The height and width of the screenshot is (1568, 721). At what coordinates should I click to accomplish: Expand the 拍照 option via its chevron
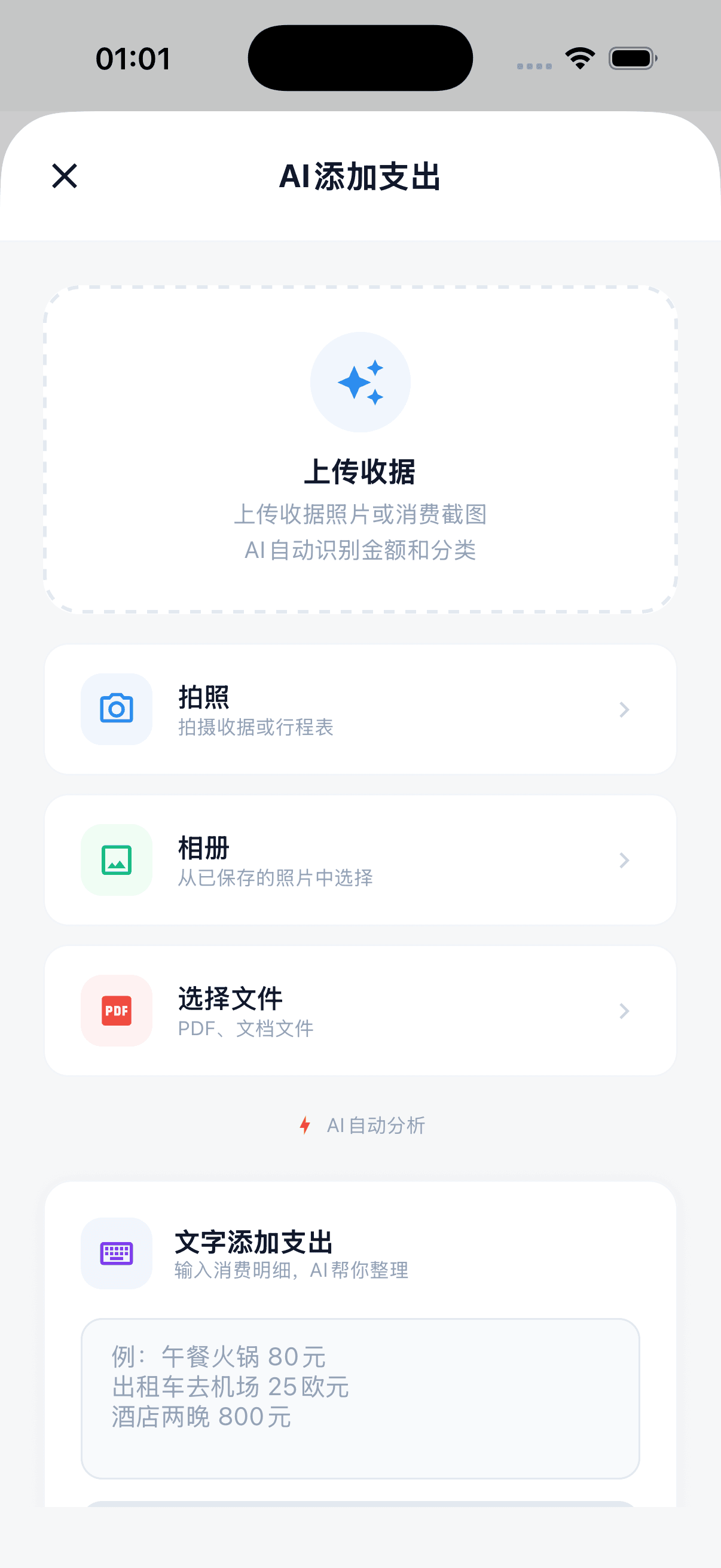pyautogui.click(x=624, y=709)
